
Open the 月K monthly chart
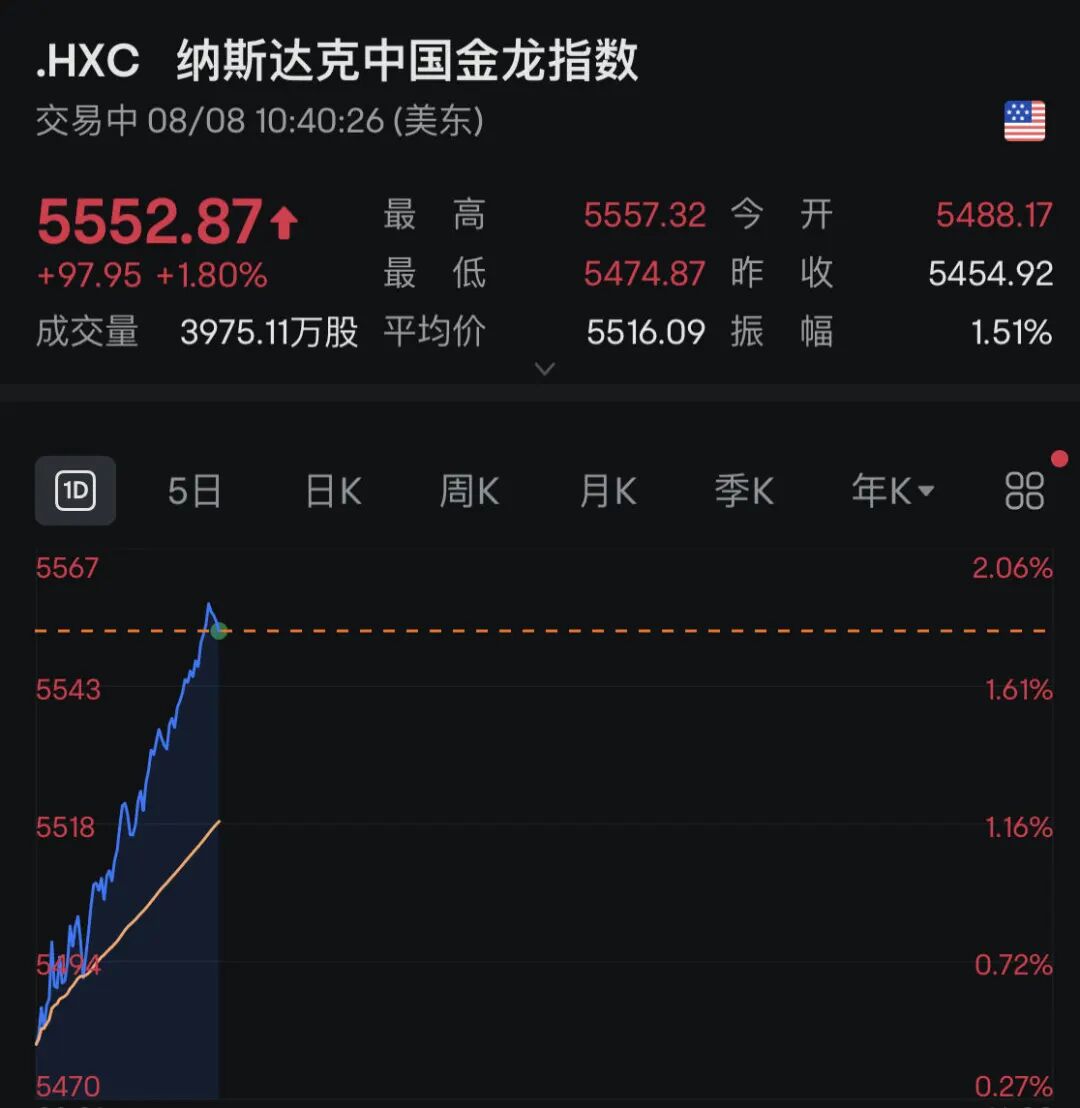point(608,491)
